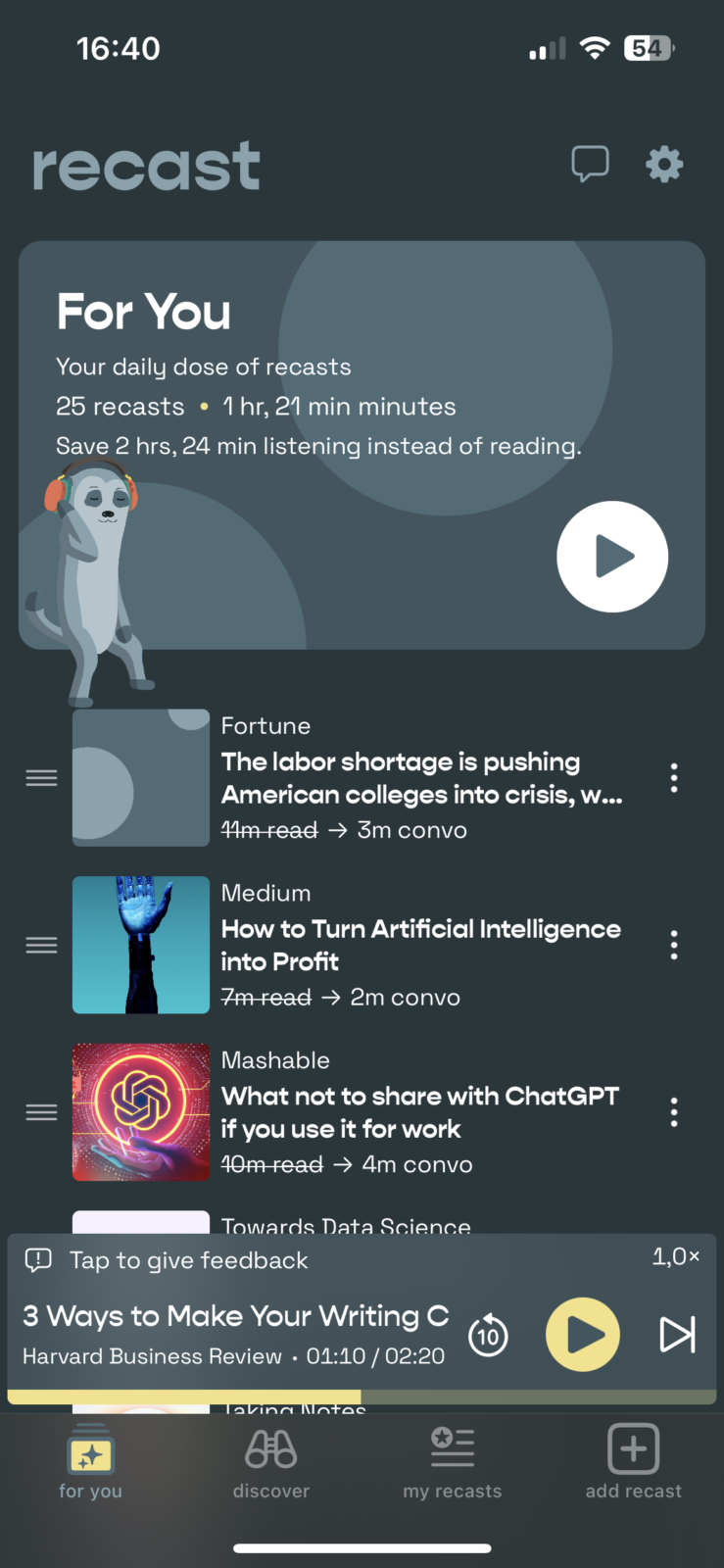
Task: Switch to the discover tab
Action: 271,1463
